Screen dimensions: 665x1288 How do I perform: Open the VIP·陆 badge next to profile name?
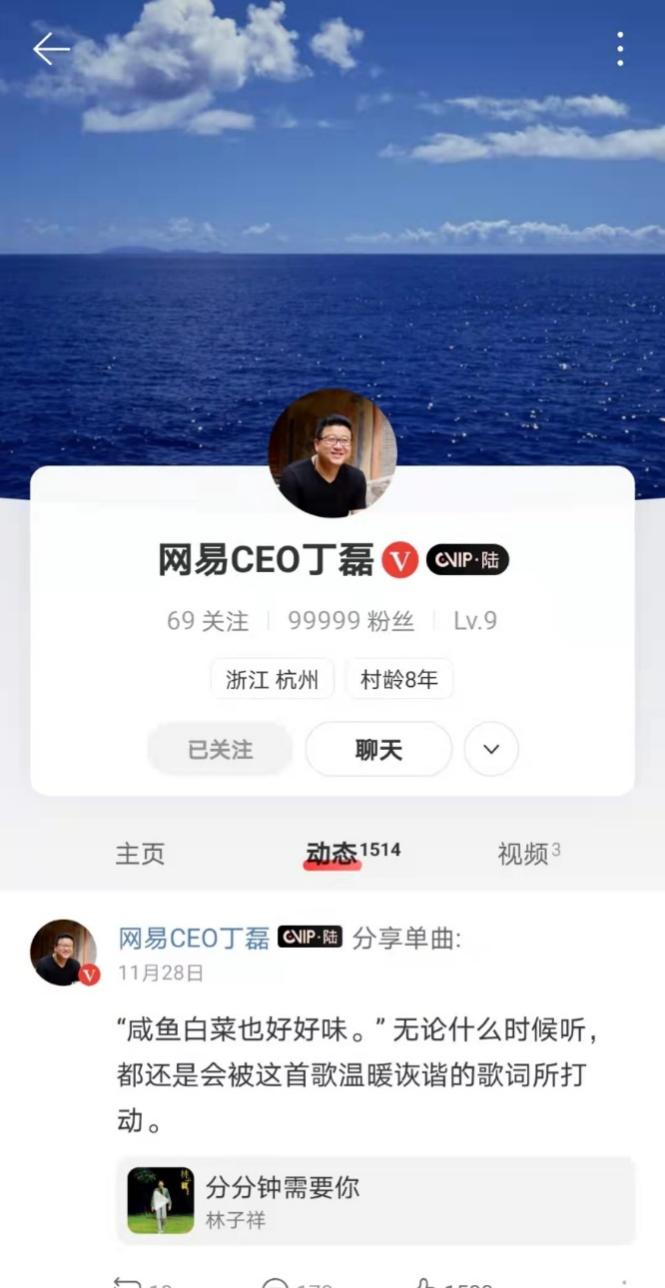click(467, 560)
